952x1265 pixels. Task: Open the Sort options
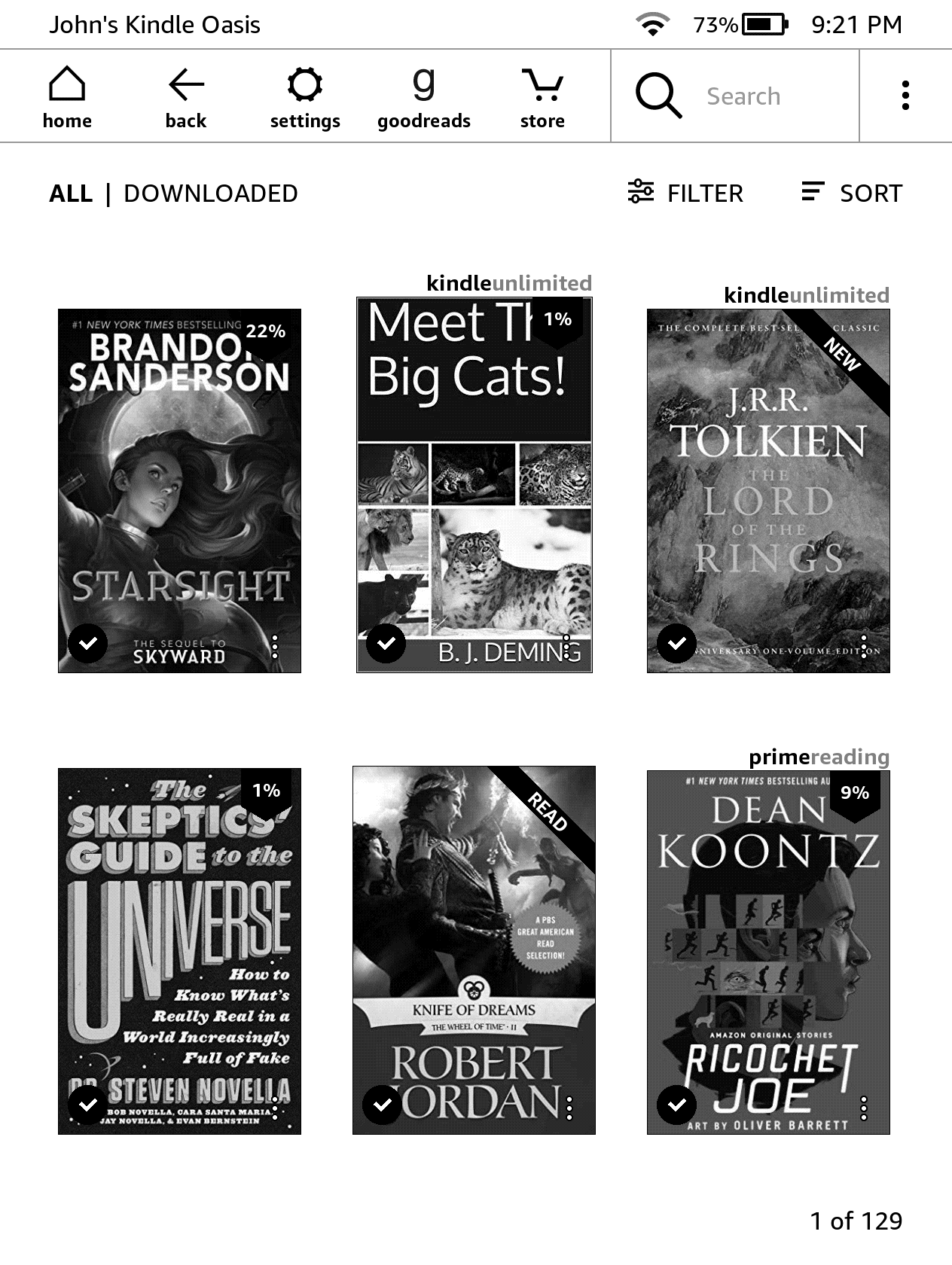852,193
